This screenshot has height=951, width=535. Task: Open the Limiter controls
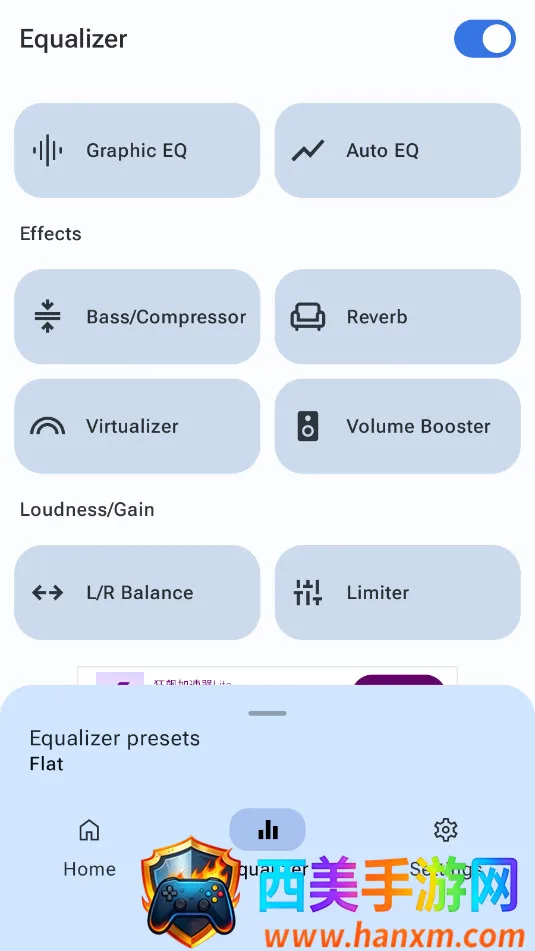click(397, 593)
